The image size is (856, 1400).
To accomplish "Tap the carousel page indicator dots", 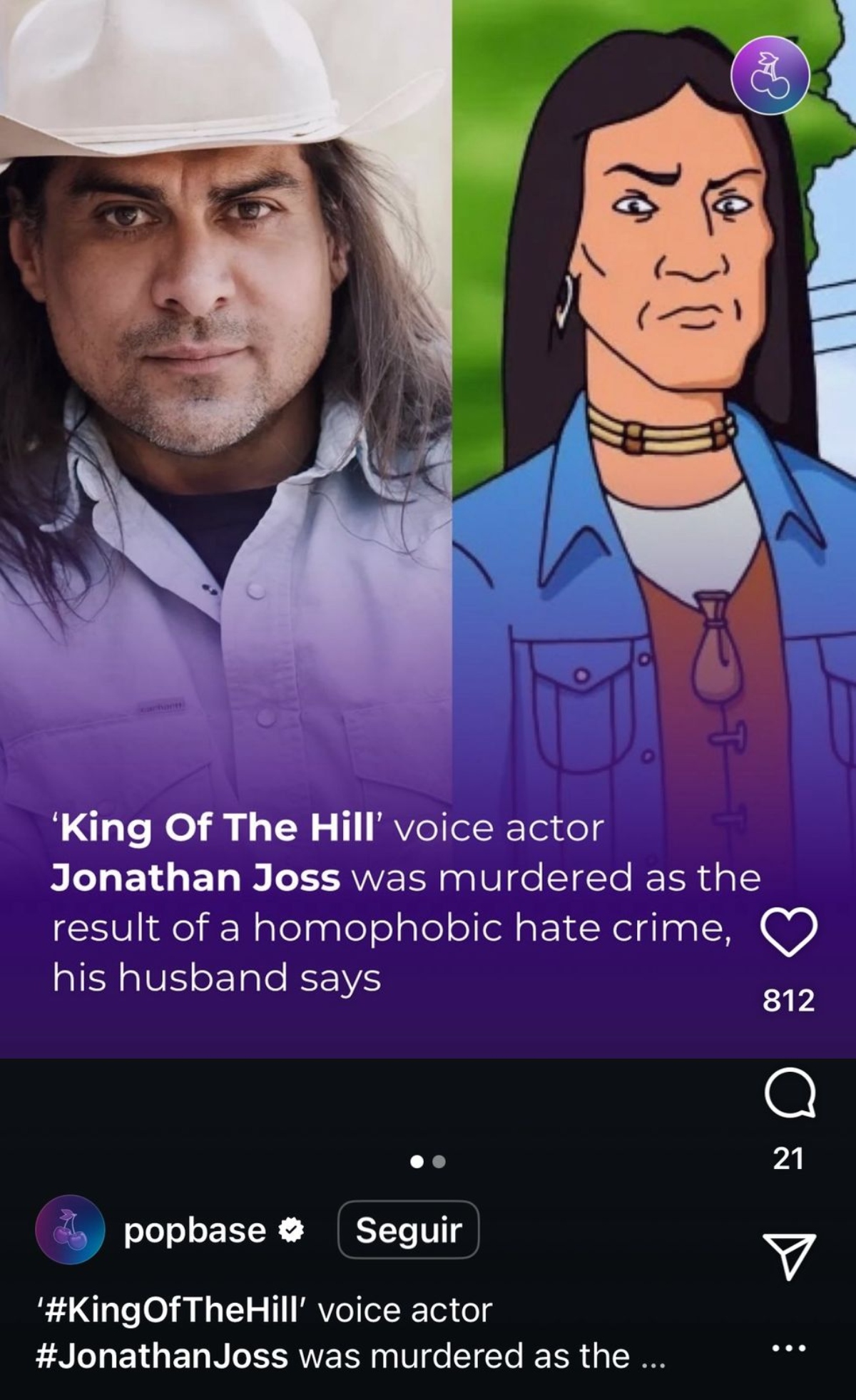I will [428, 1162].
